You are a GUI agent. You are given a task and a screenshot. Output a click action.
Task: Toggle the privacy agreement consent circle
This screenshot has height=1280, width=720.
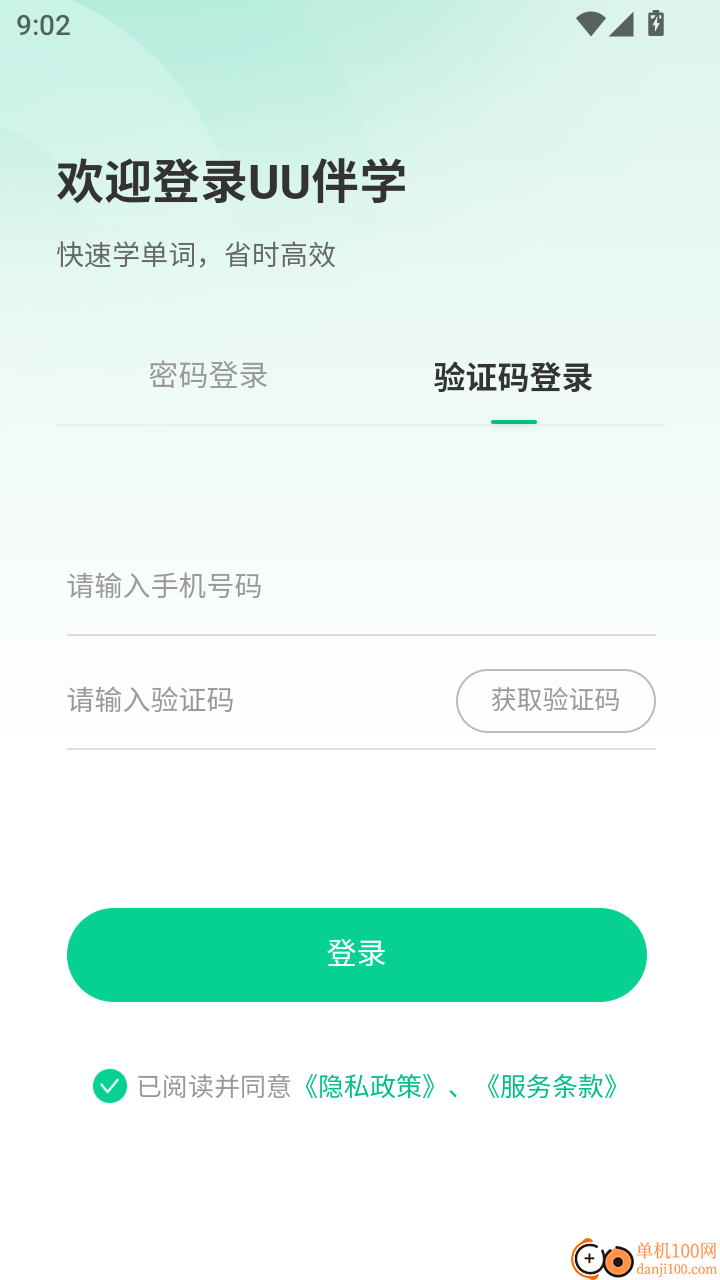pyautogui.click(x=109, y=1086)
